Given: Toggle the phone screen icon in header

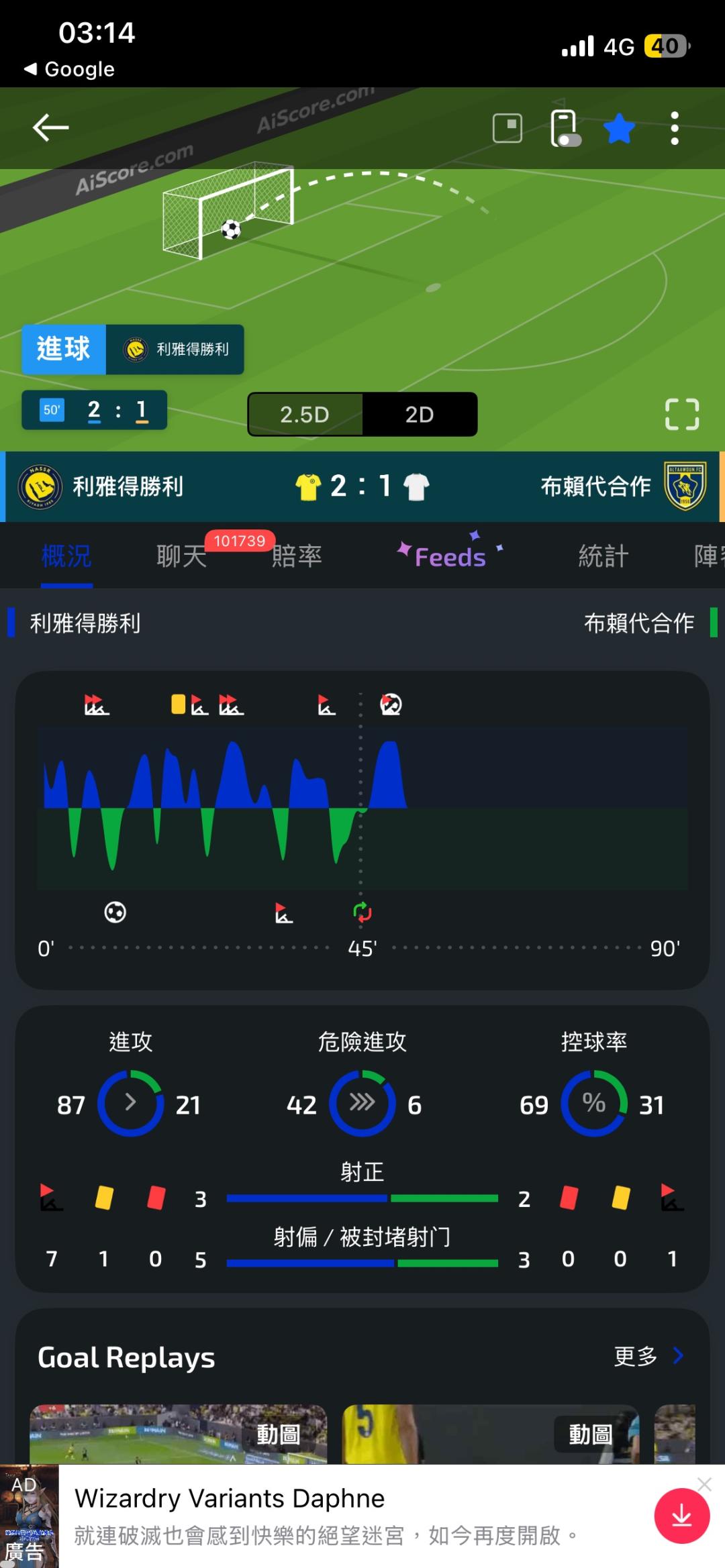Looking at the screenshot, I should 565,127.
